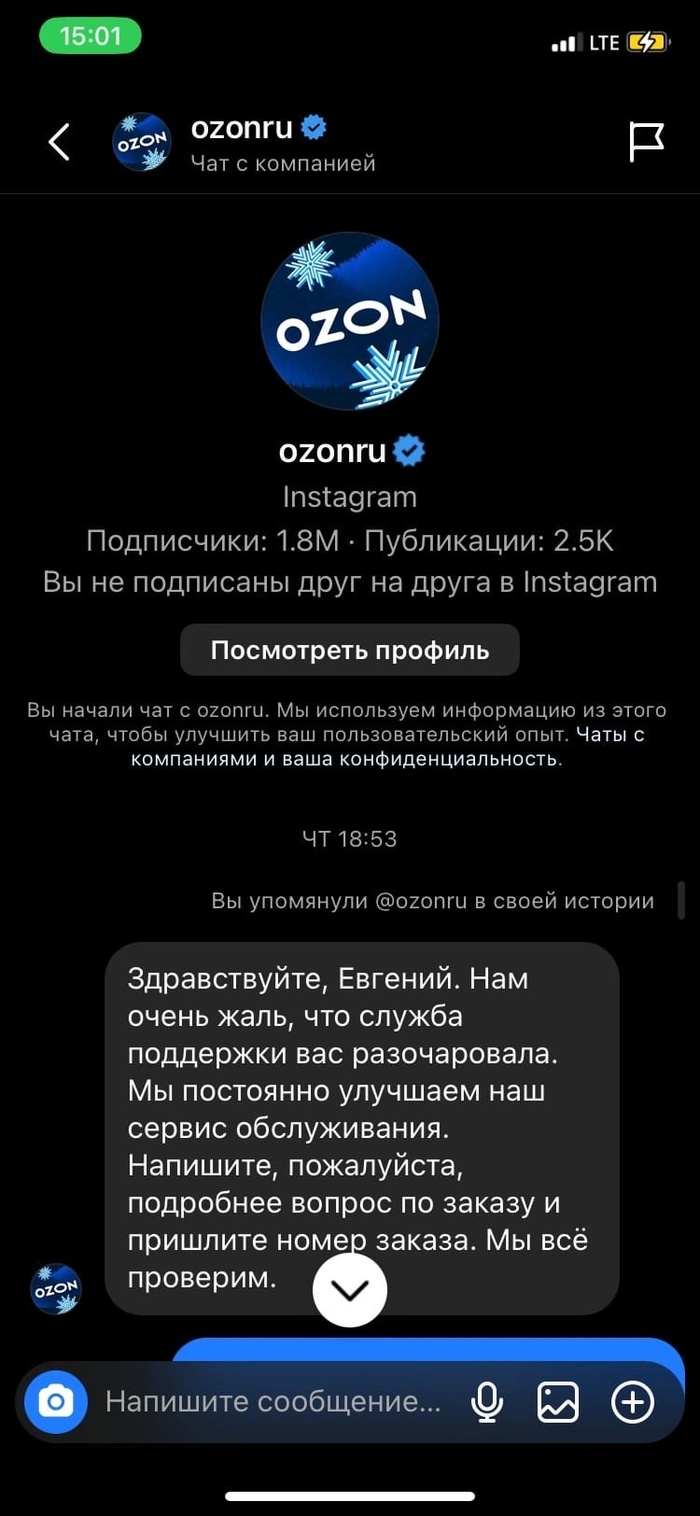Screen dimensions: 700x1516
Task: Record a voice message with the microphone
Action: 487,1402
